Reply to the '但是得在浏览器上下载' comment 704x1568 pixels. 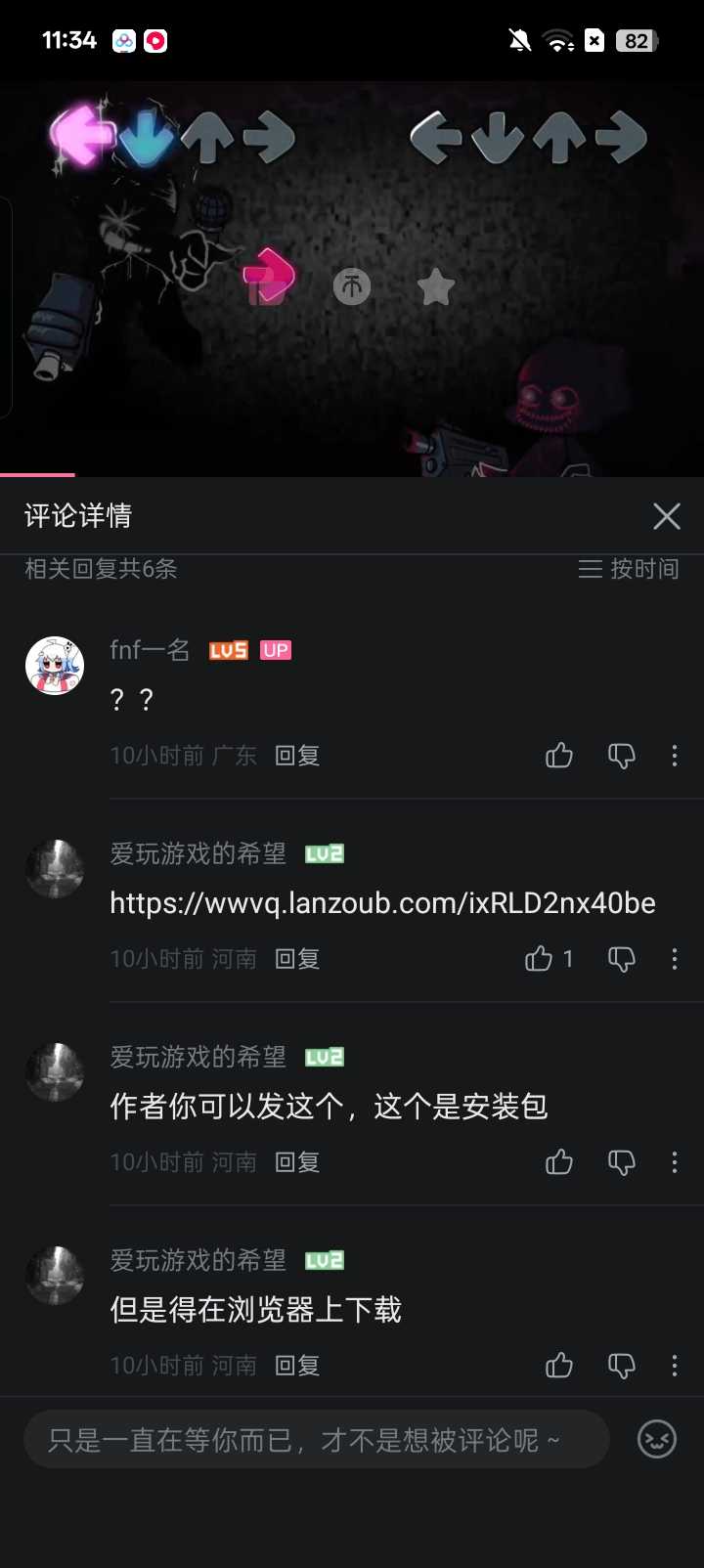click(x=297, y=1366)
